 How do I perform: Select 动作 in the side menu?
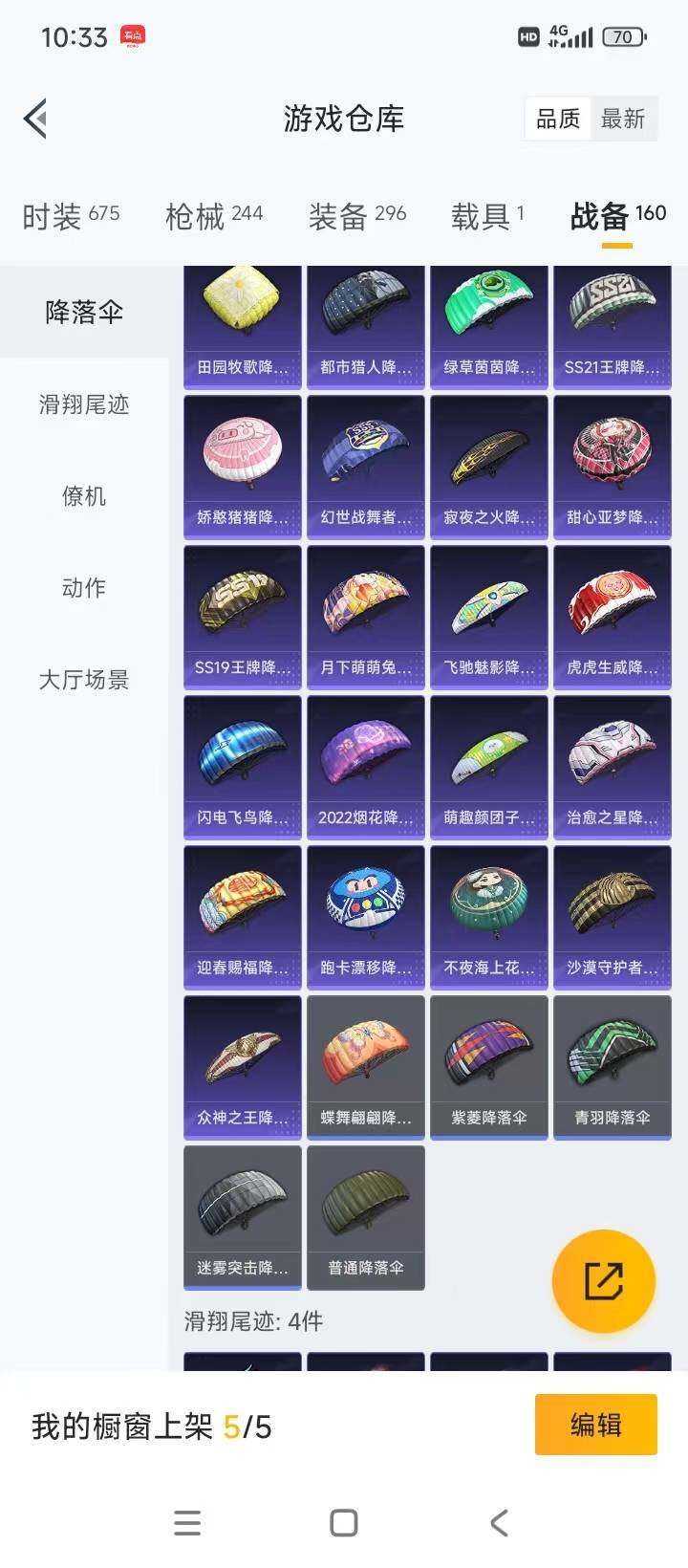[x=84, y=588]
